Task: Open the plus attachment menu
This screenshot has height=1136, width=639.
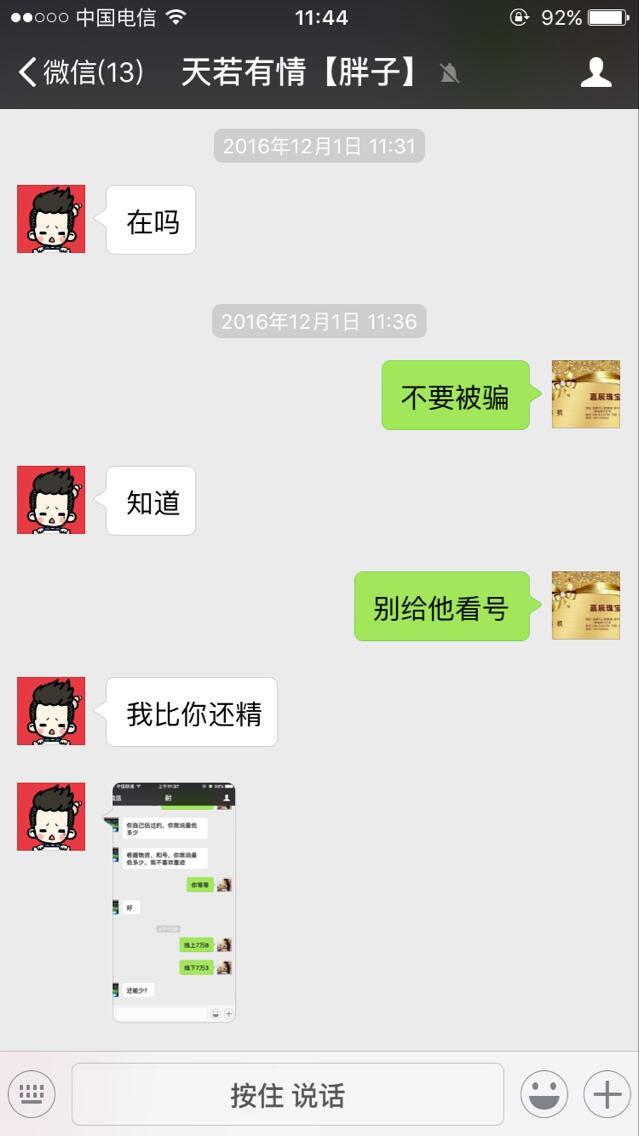Action: click(x=607, y=1094)
